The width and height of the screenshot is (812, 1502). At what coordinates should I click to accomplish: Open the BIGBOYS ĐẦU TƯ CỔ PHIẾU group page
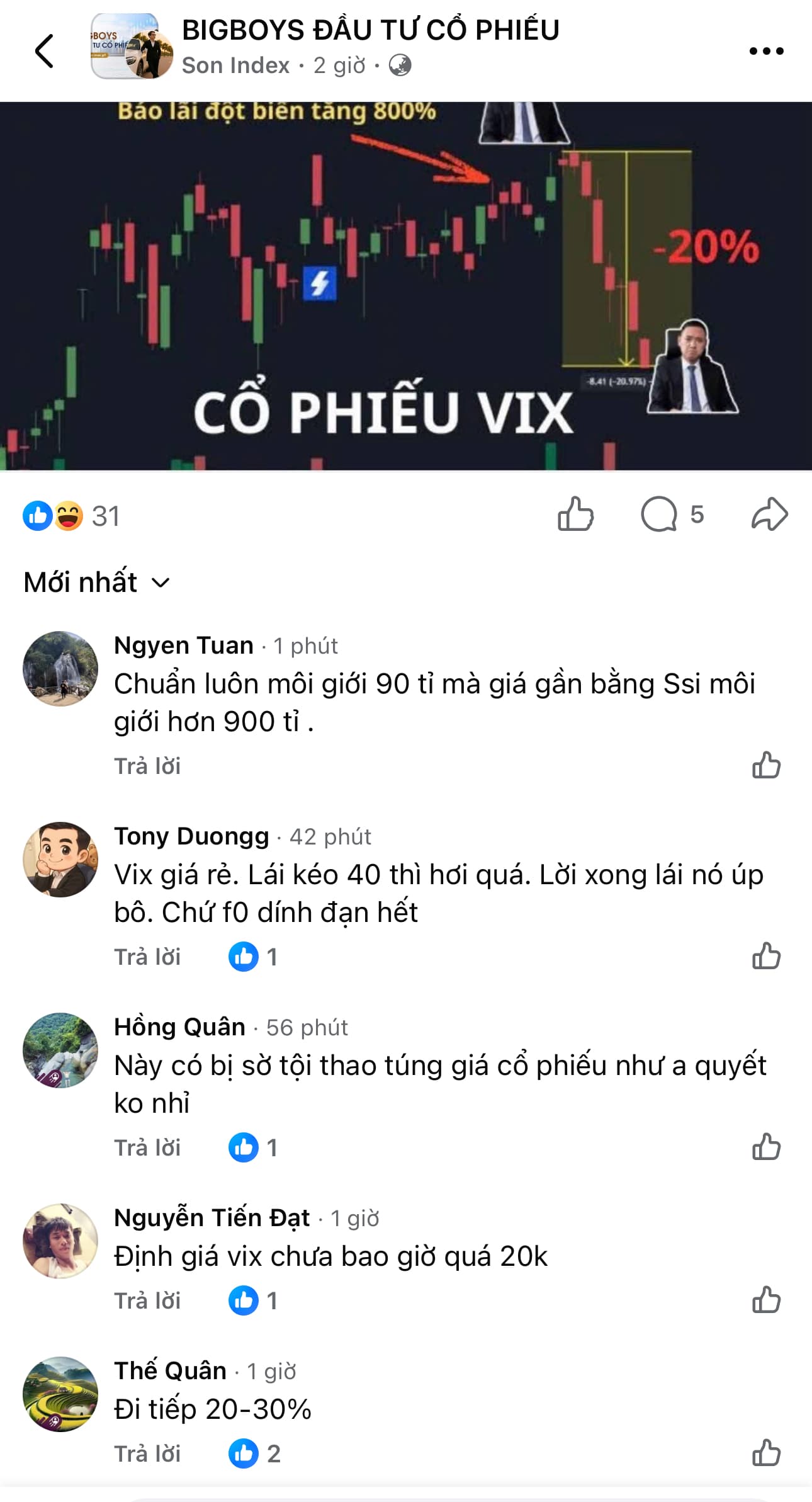coord(370,30)
